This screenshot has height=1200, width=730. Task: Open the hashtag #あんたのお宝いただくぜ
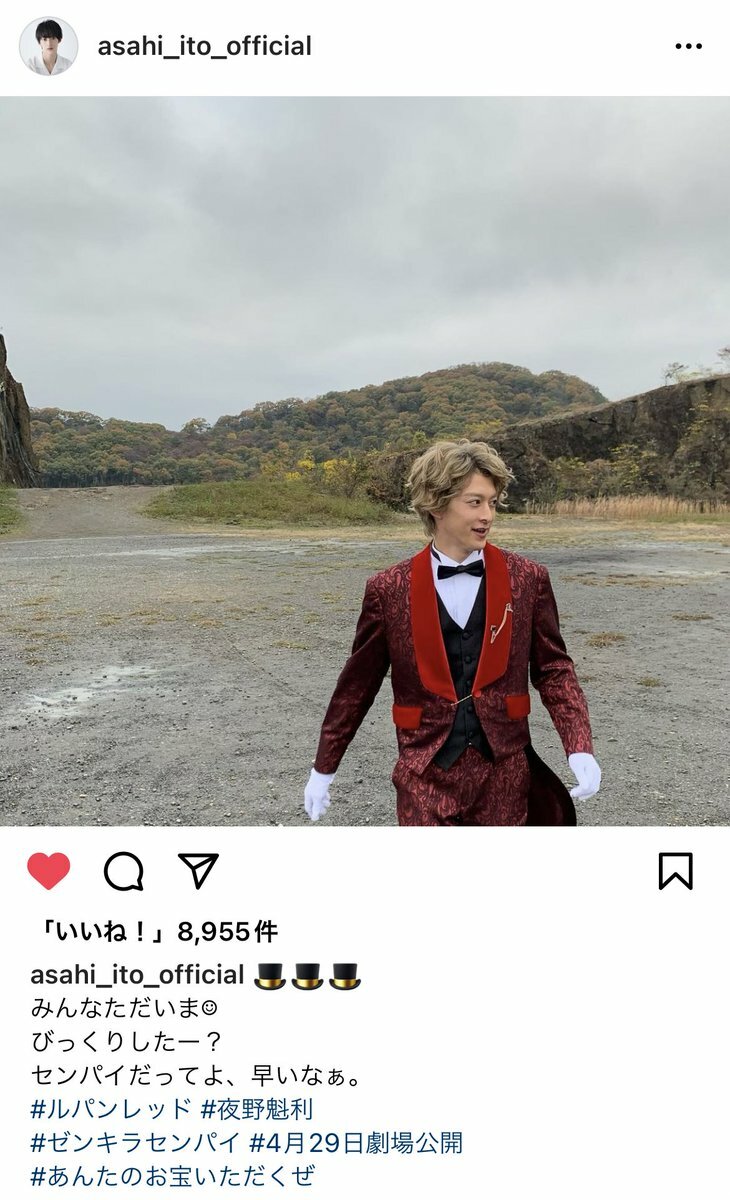pyautogui.click(x=172, y=1176)
